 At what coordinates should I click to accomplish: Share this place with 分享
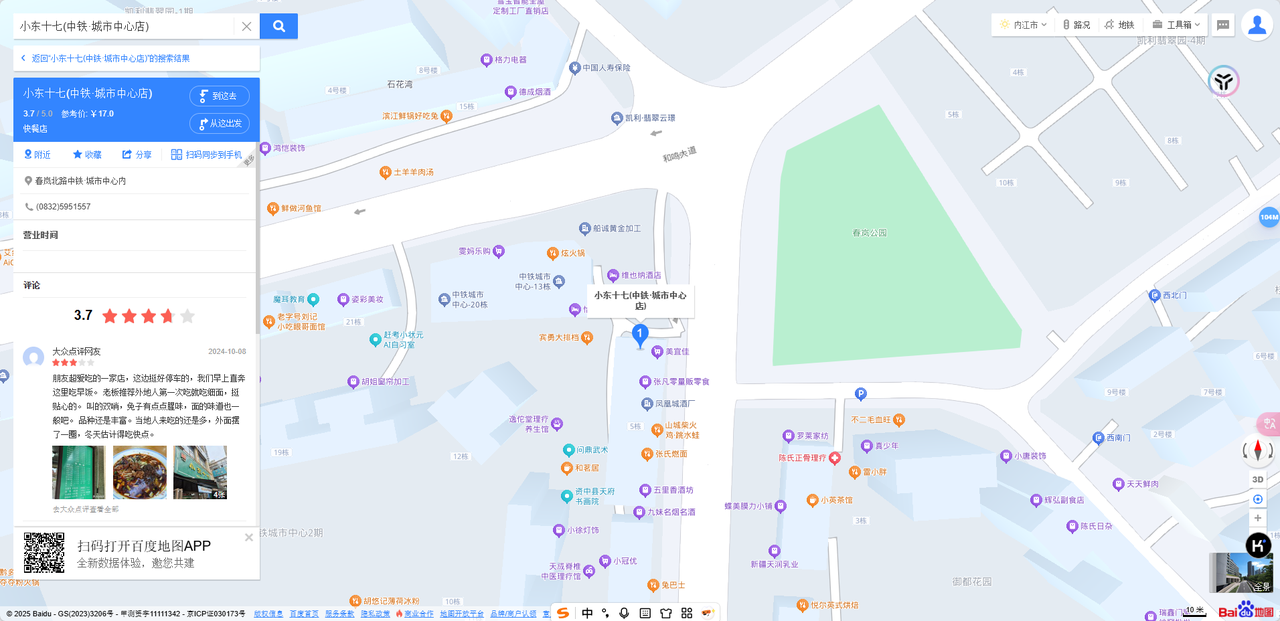(x=137, y=155)
